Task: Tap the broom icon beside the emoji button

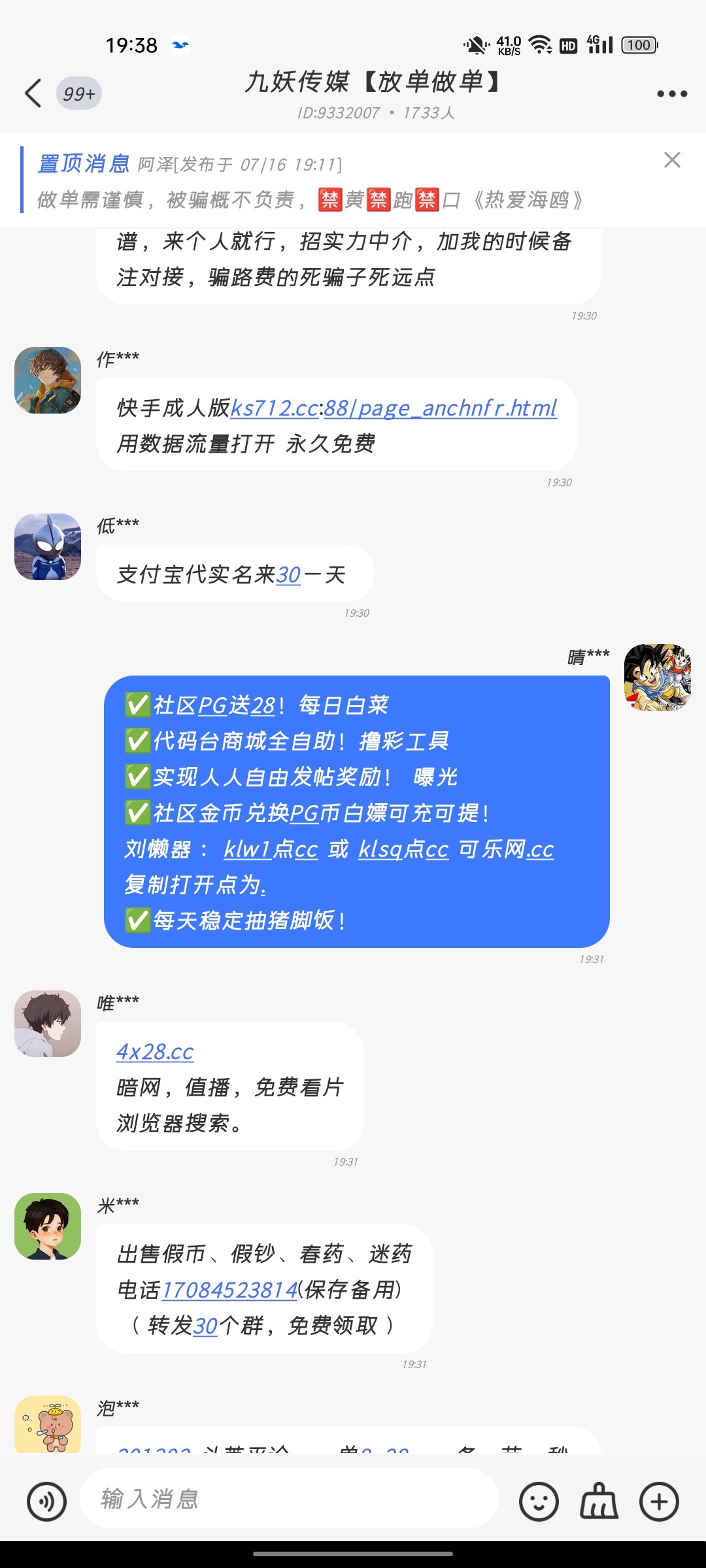Action: coord(599,1501)
